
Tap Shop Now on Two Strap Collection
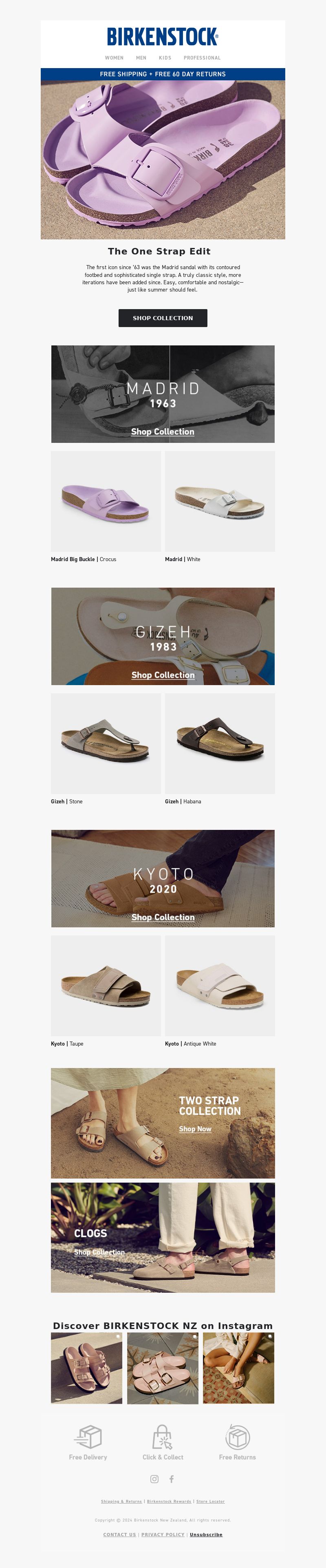(x=195, y=1128)
